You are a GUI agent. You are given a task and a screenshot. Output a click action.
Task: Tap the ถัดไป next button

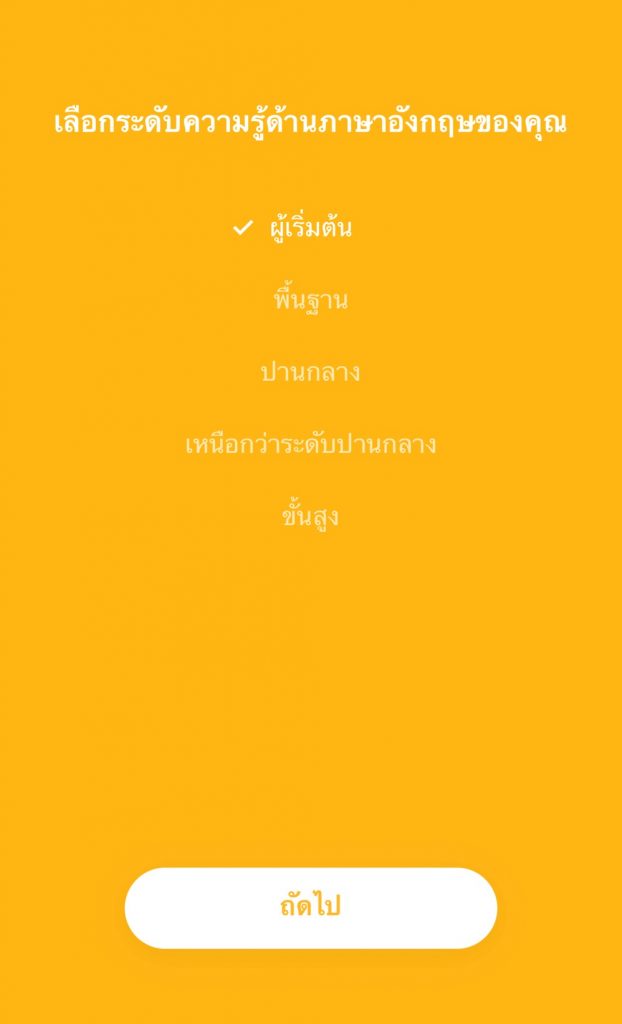point(311,908)
